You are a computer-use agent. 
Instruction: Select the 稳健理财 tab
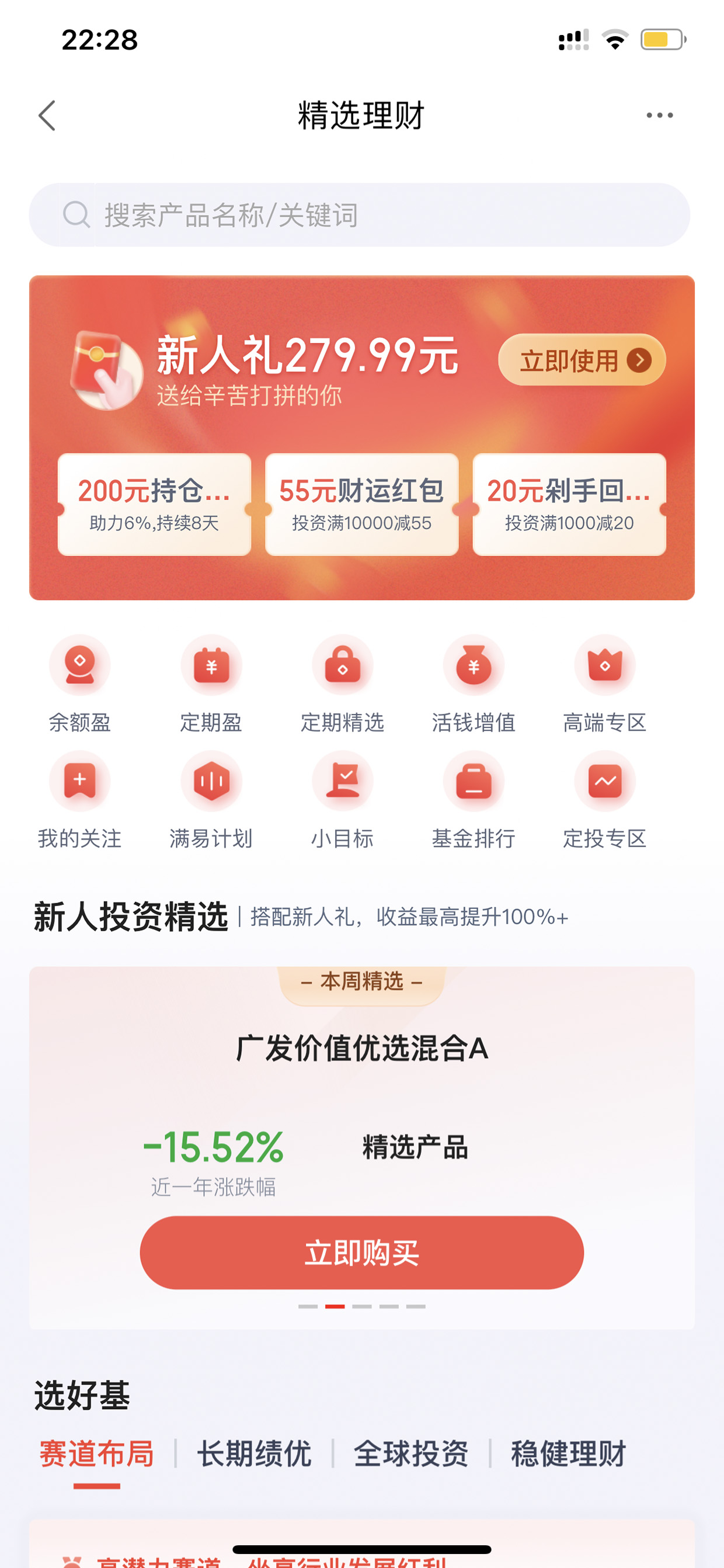[568, 1453]
